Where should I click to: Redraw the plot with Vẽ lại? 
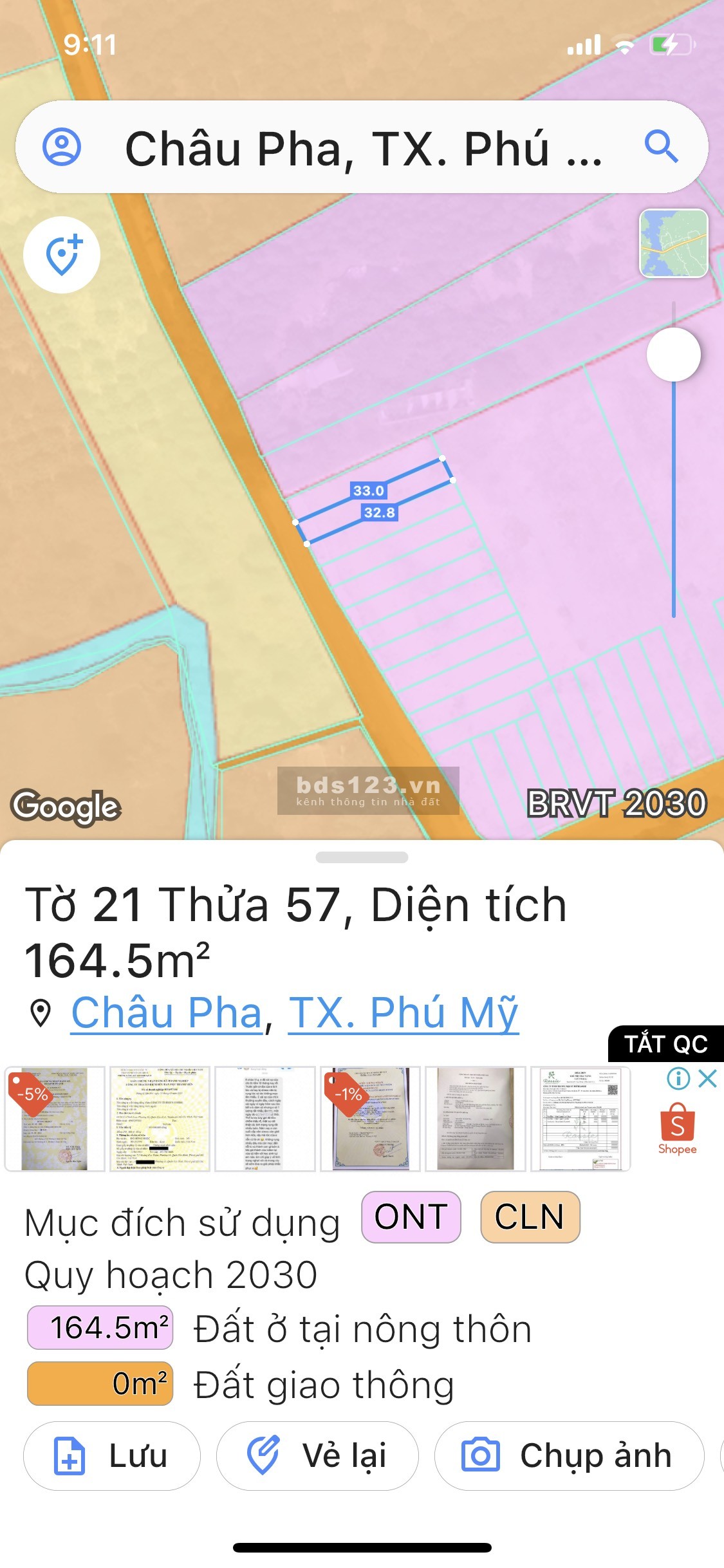pyautogui.click(x=317, y=1456)
